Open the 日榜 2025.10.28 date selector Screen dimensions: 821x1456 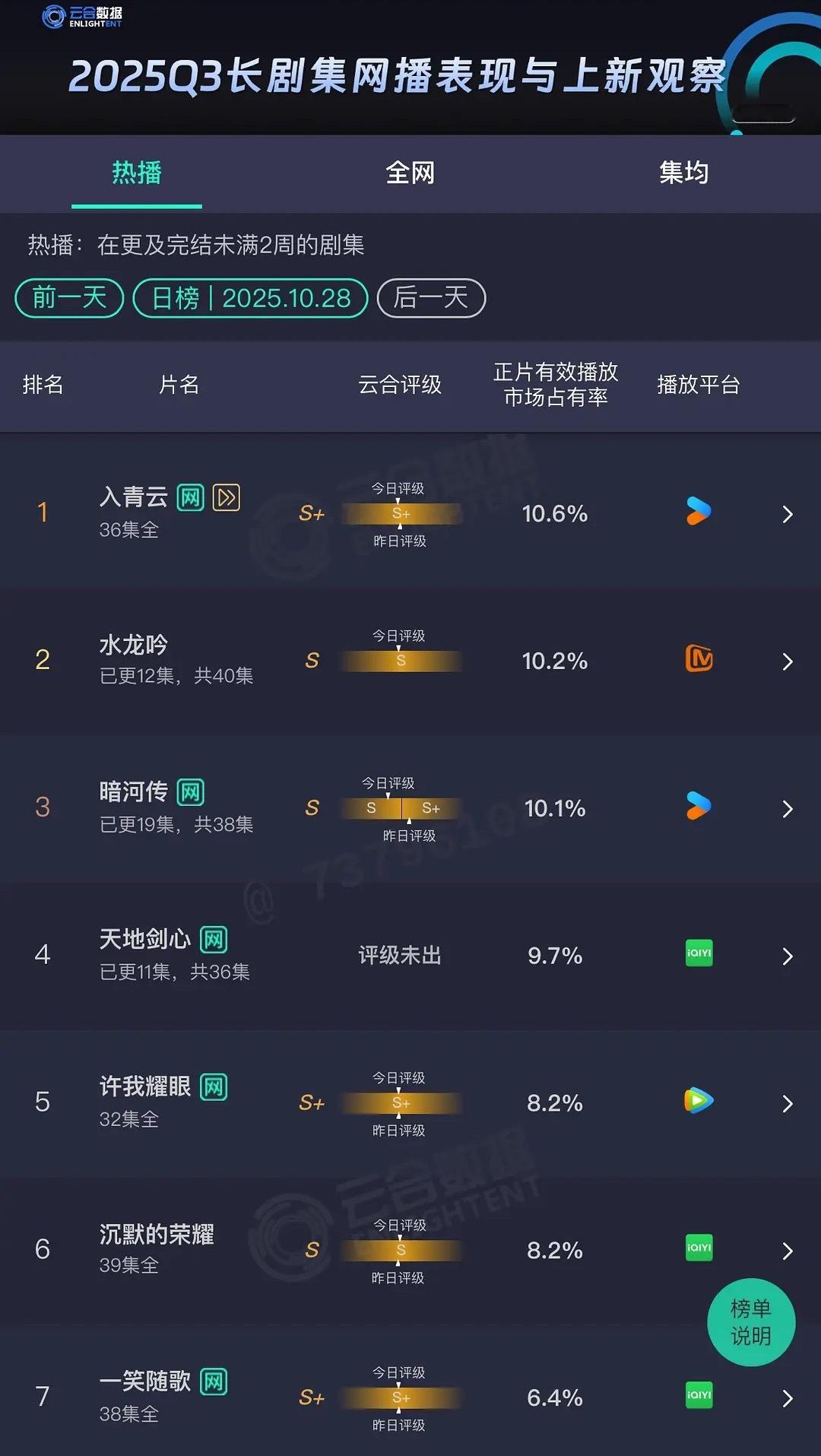(x=251, y=297)
